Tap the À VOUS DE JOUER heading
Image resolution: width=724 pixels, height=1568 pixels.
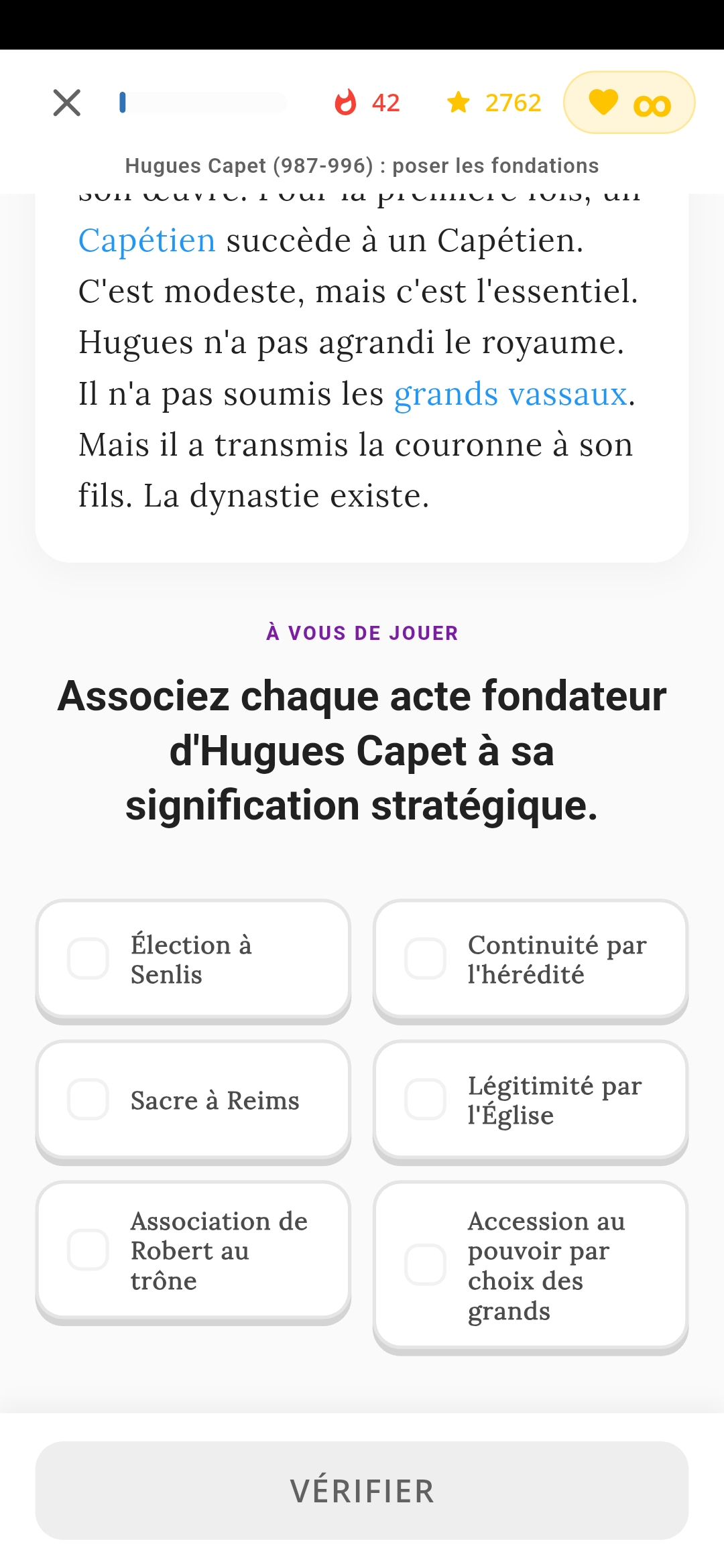pos(362,633)
